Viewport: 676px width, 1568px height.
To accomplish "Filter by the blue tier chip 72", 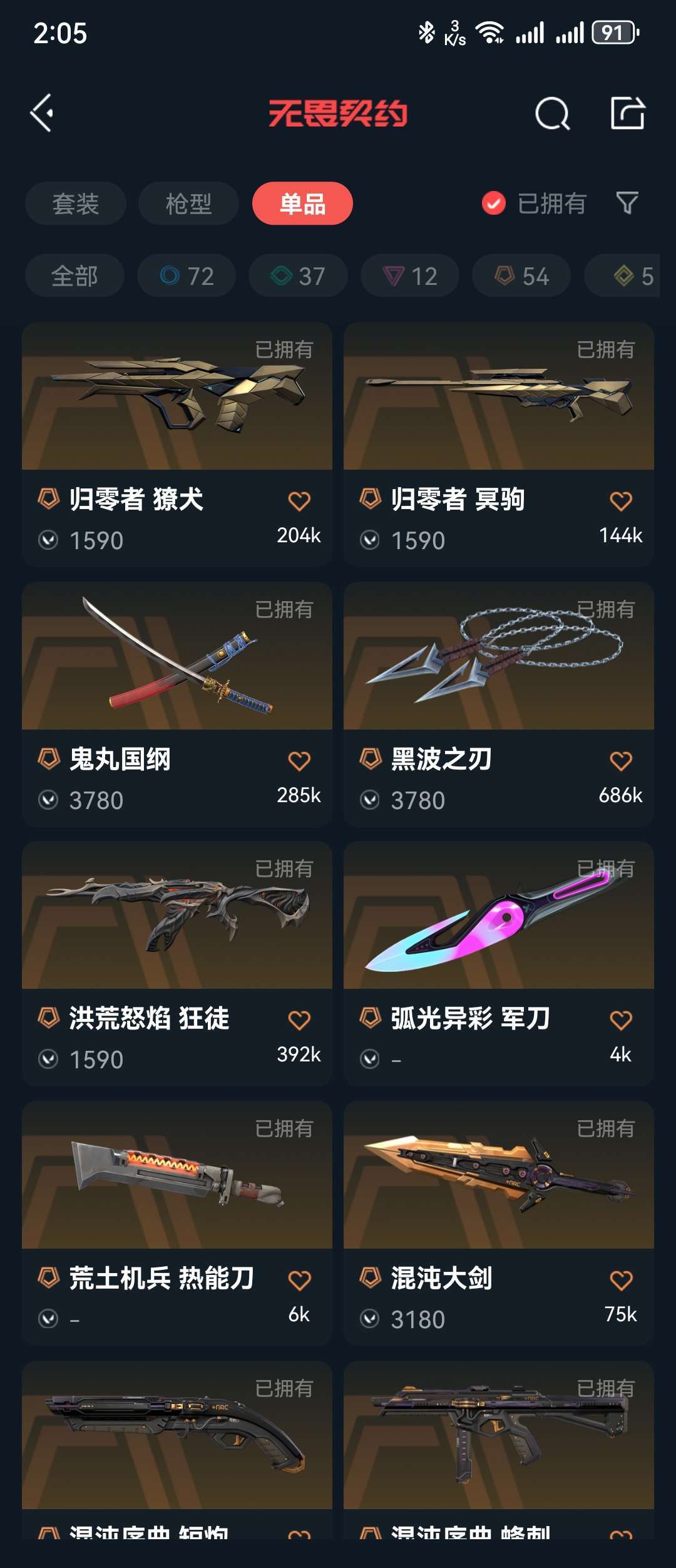I will click(x=187, y=276).
